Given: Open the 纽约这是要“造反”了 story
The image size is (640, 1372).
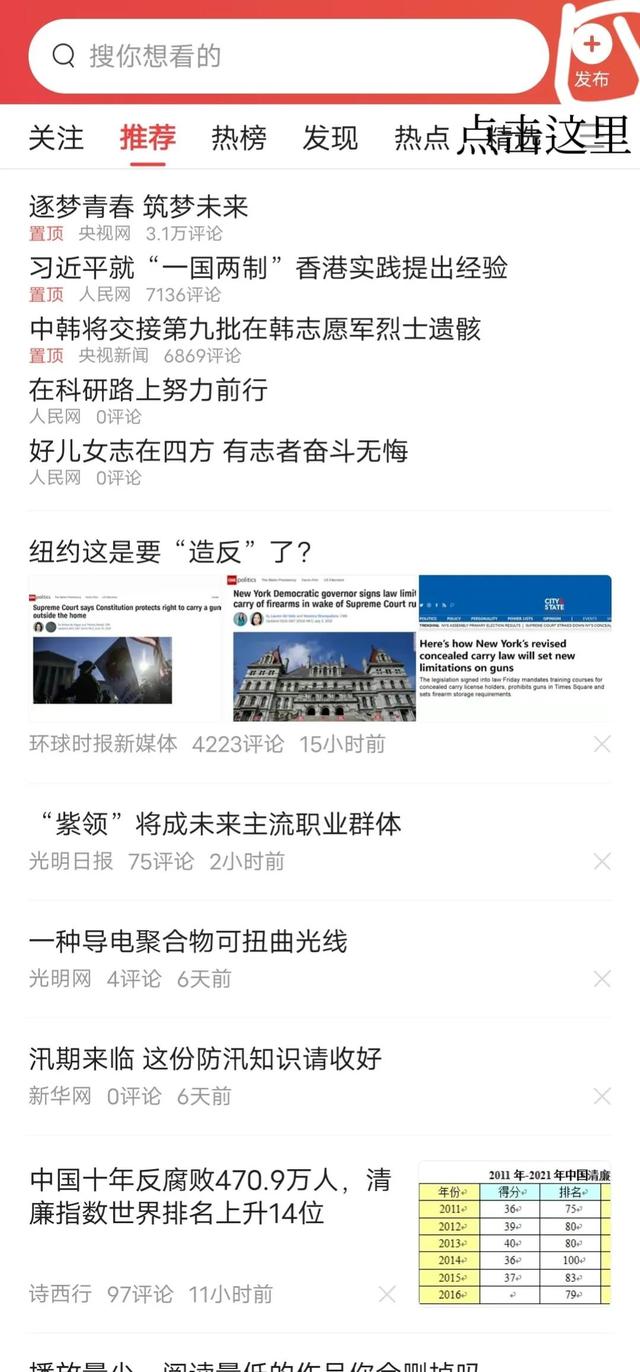Looking at the screenshot, I should [x=170, y=551].
